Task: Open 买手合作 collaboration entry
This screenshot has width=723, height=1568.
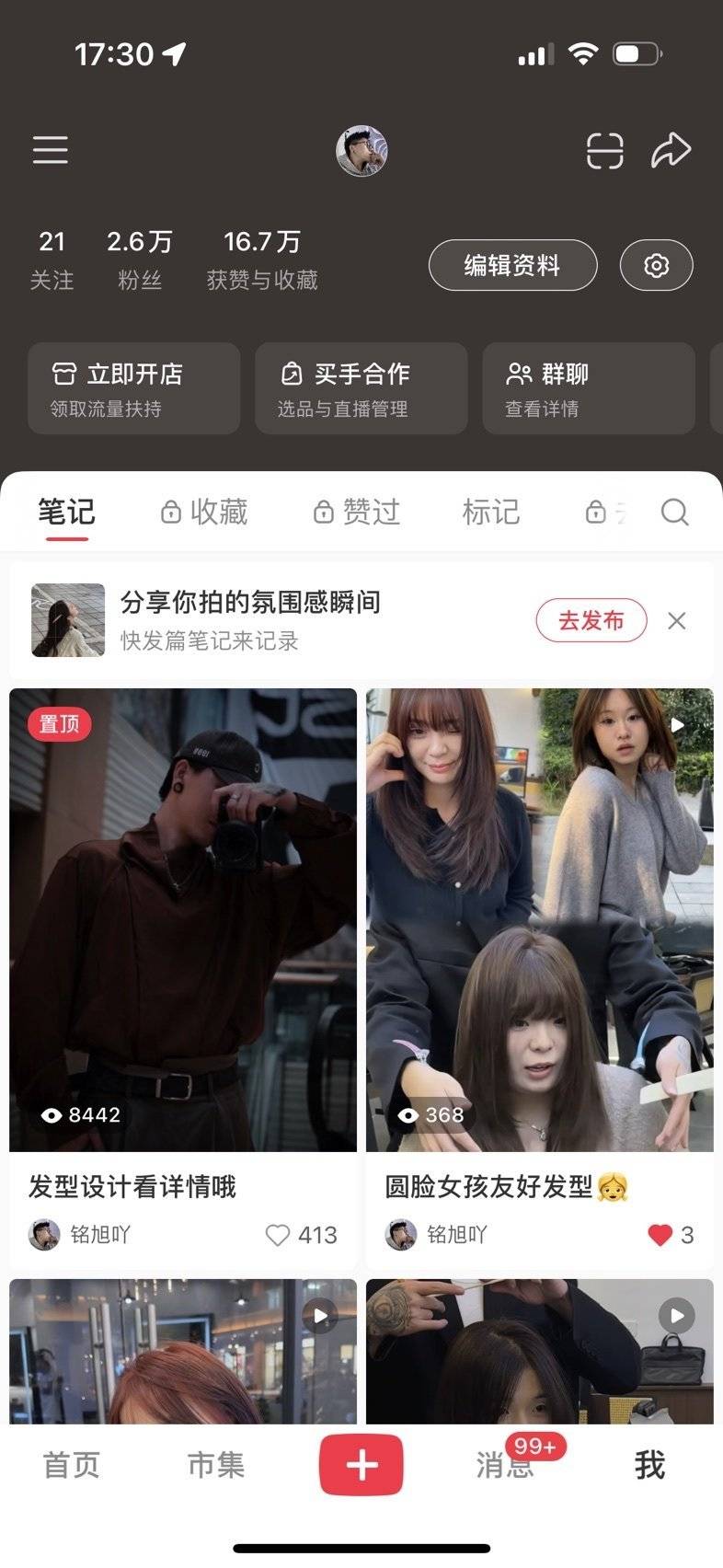Action: click(361, 388)
